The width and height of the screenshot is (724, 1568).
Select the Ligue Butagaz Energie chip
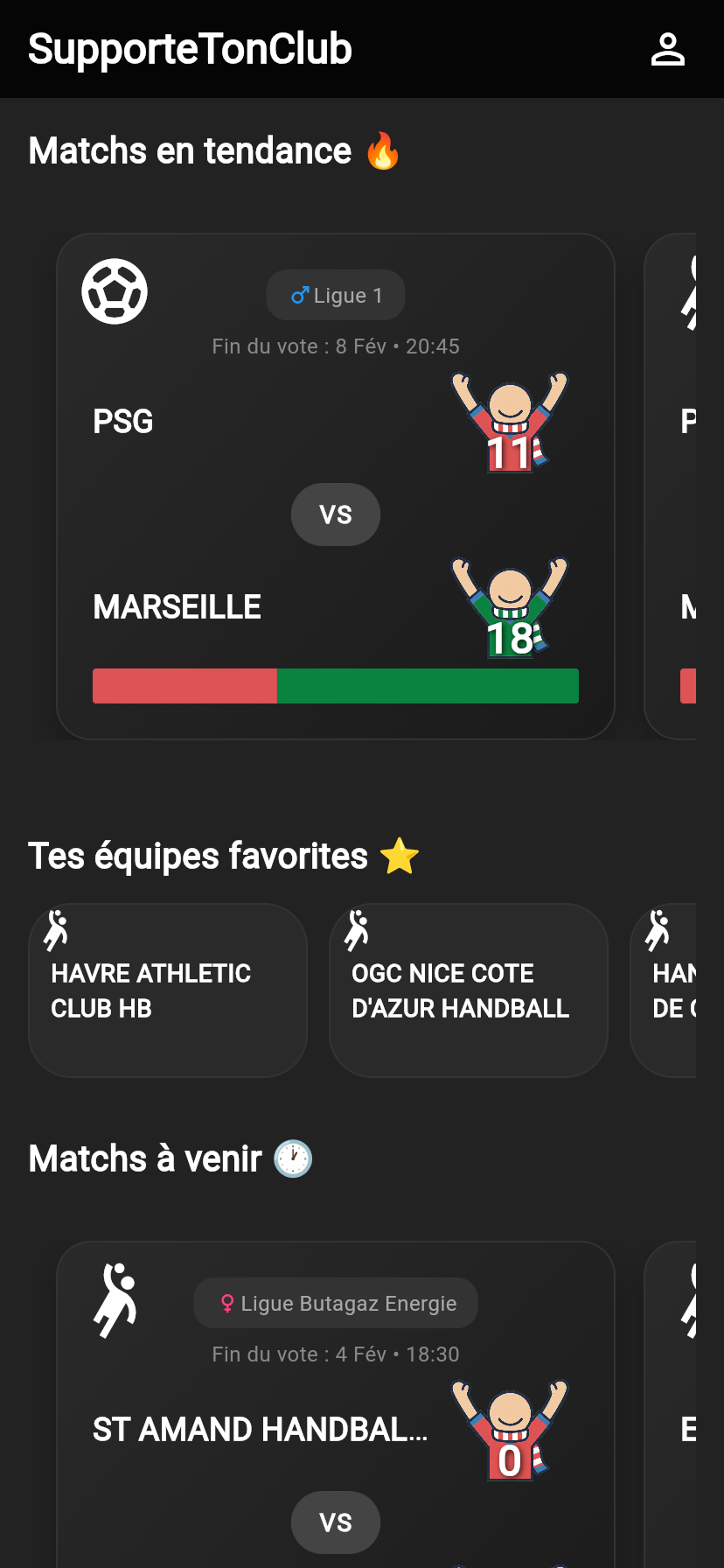[x=336, y=1304]
